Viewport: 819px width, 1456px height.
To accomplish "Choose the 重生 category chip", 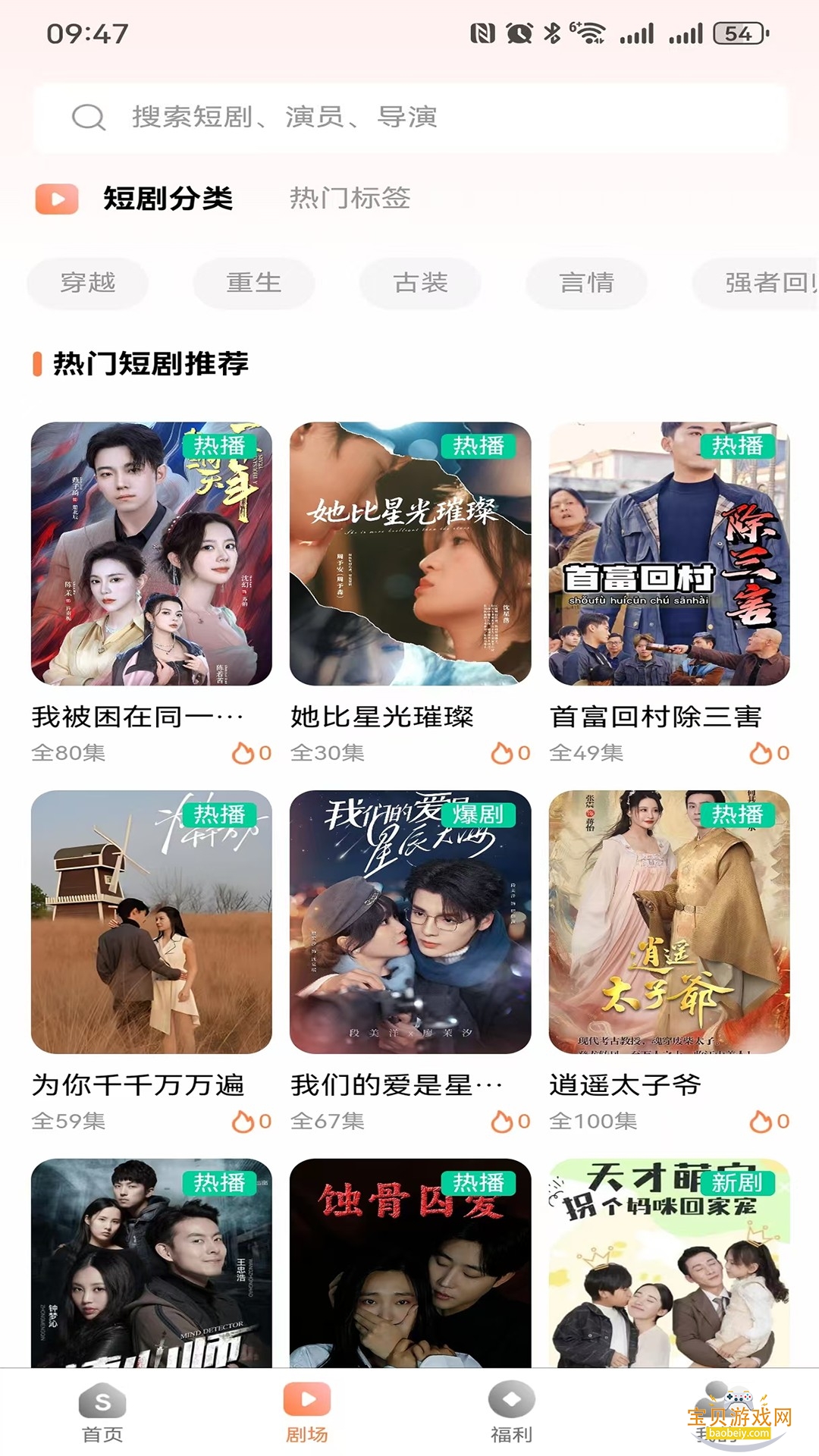I will click(254, 283).
